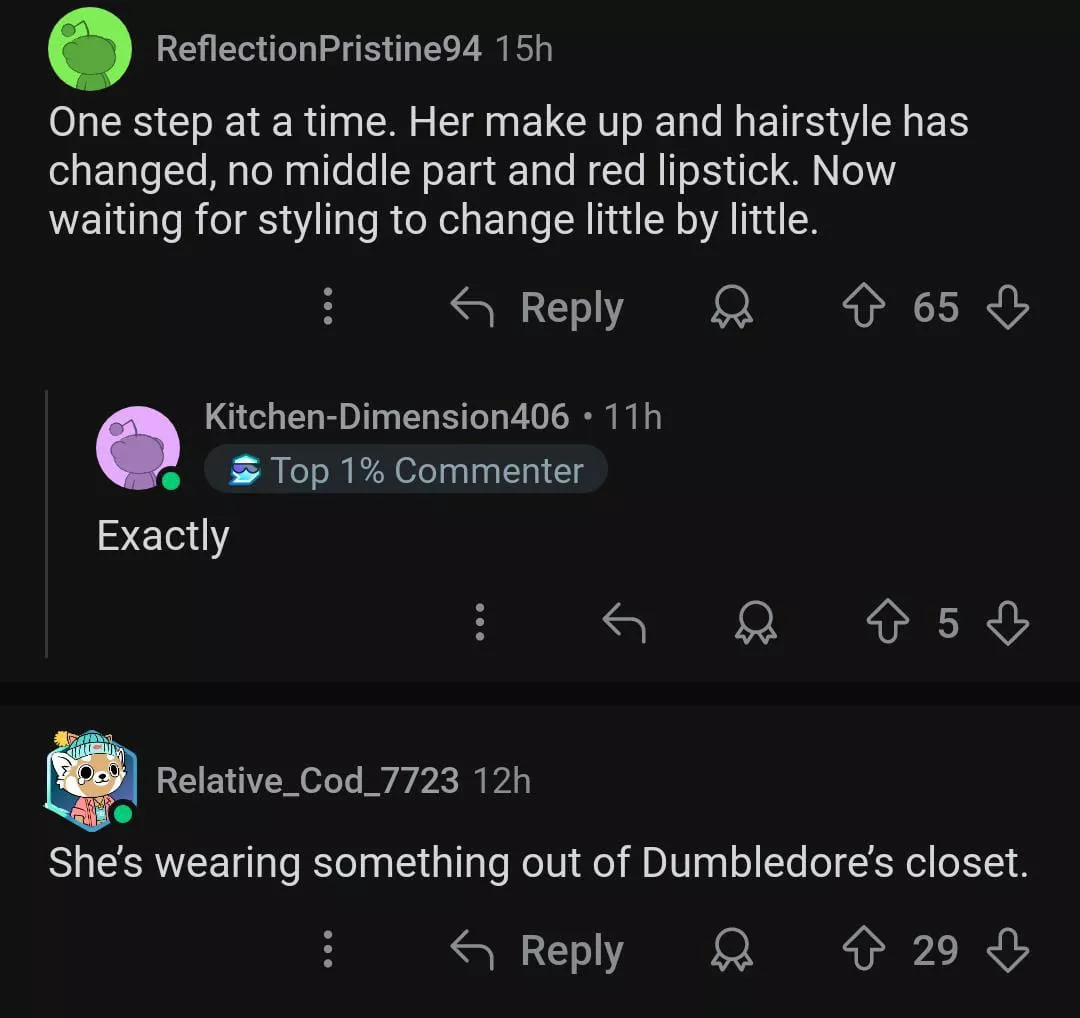Give award to ReflectionPristine94's comment

(x=732, y=308)
